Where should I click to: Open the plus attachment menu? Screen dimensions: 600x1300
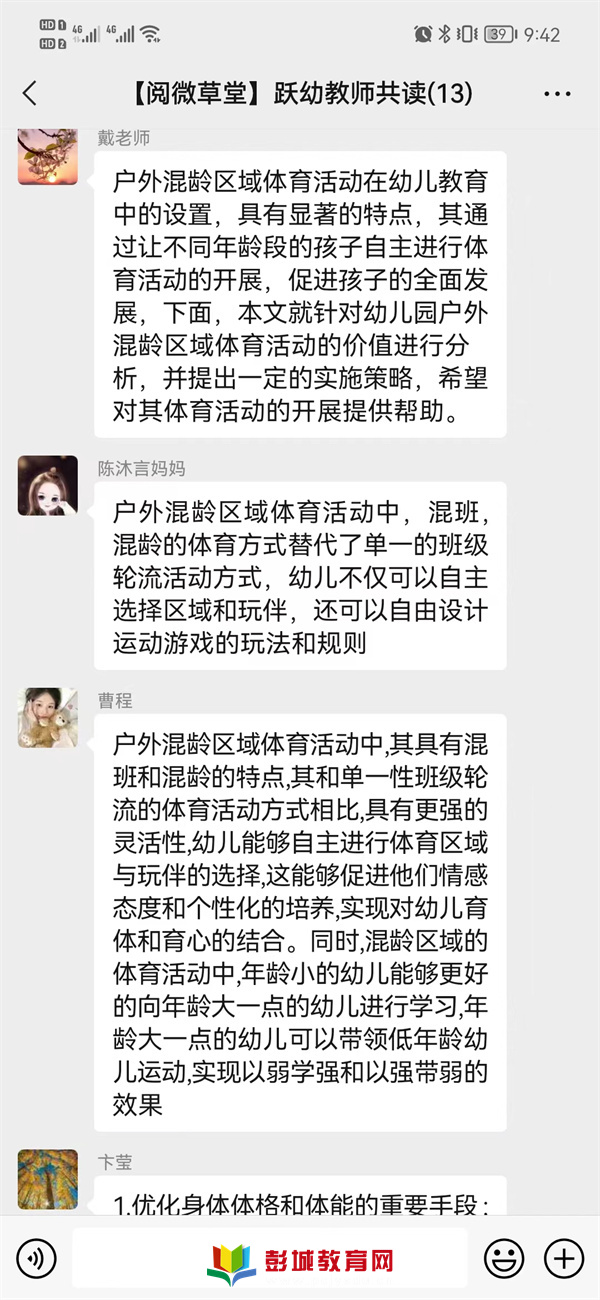[563, 1257]
